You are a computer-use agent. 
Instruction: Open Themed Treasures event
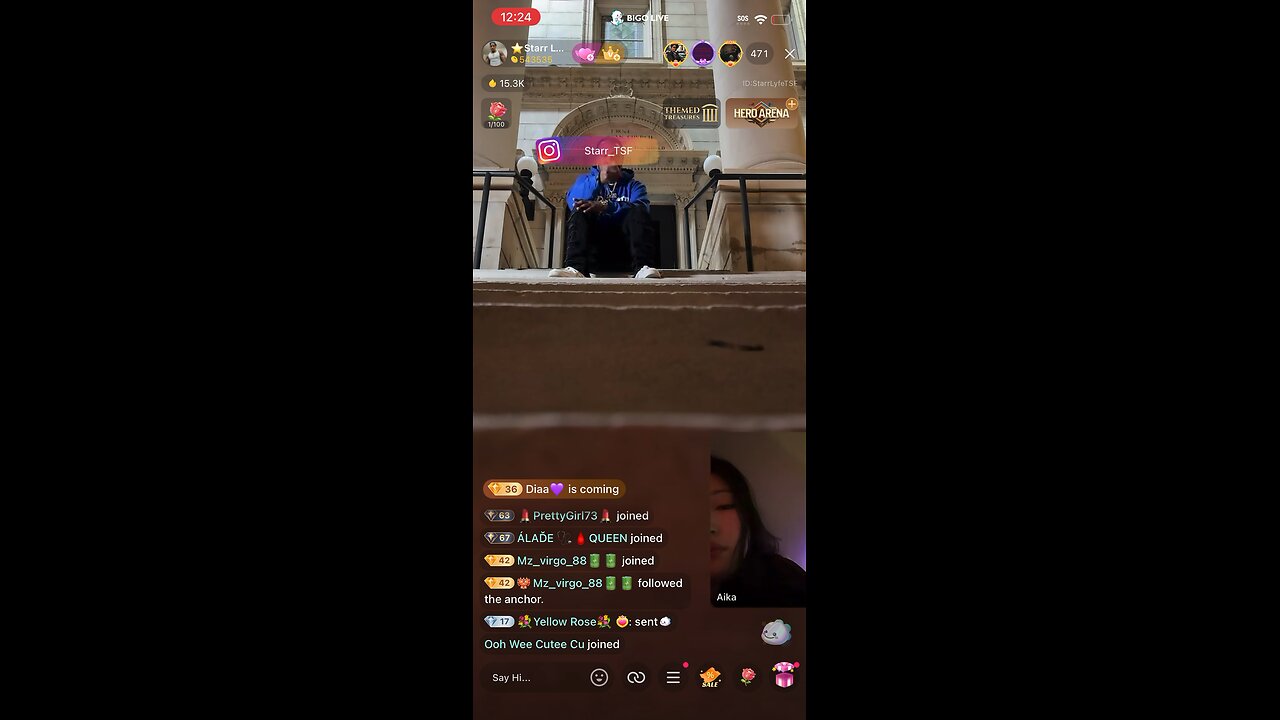tap(691, 113)
